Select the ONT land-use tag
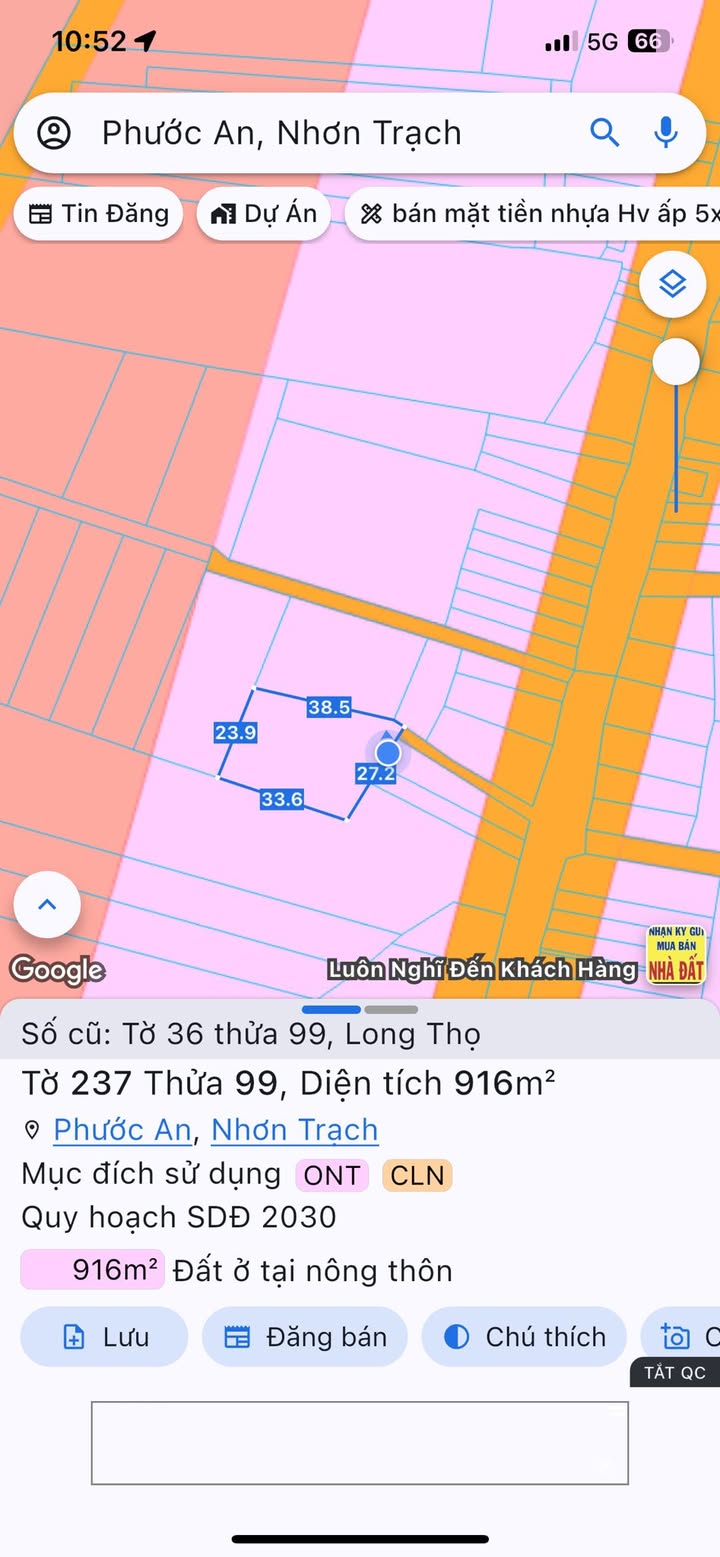 [332, 1175]
